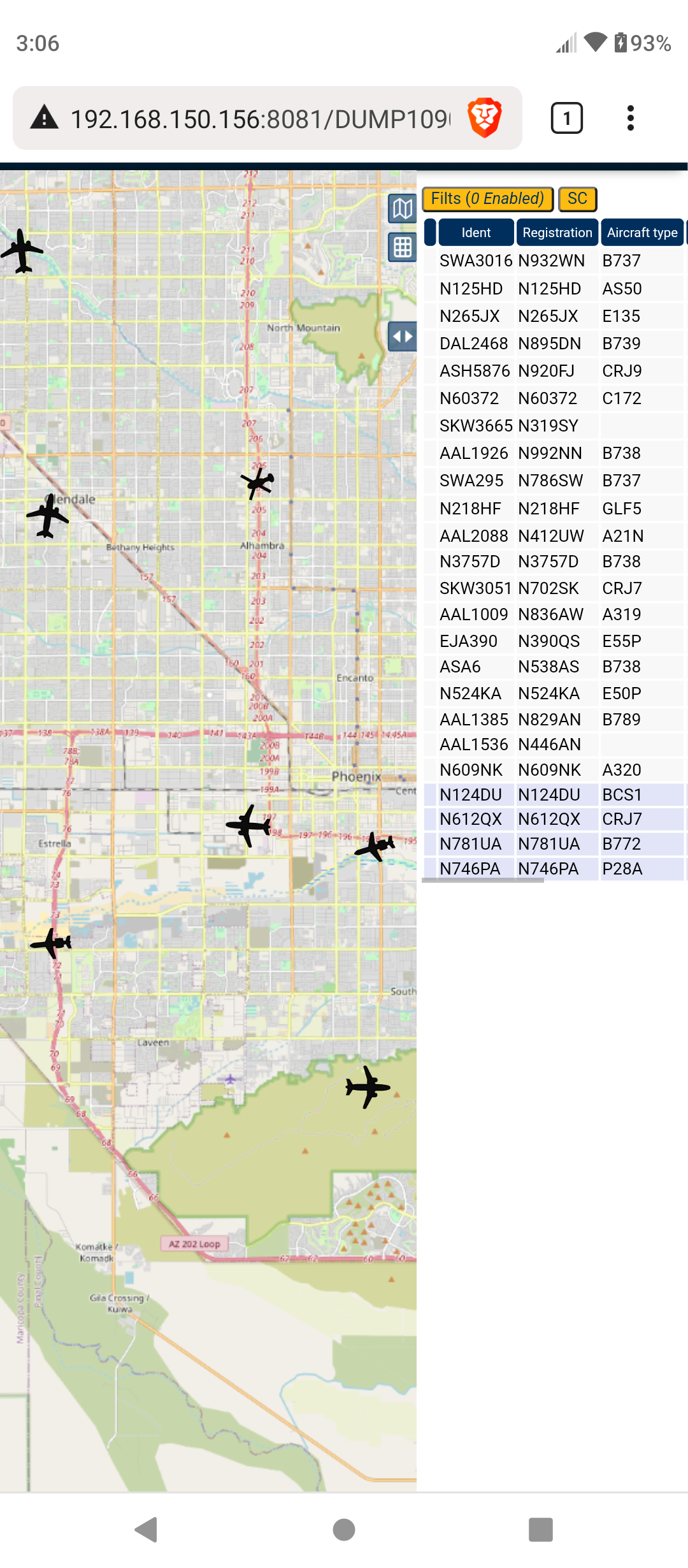The width and height of the screenshot is (688, 1568).
Task: Open the Filts (0 Enabled) filter button
Action: click(487, 199)
